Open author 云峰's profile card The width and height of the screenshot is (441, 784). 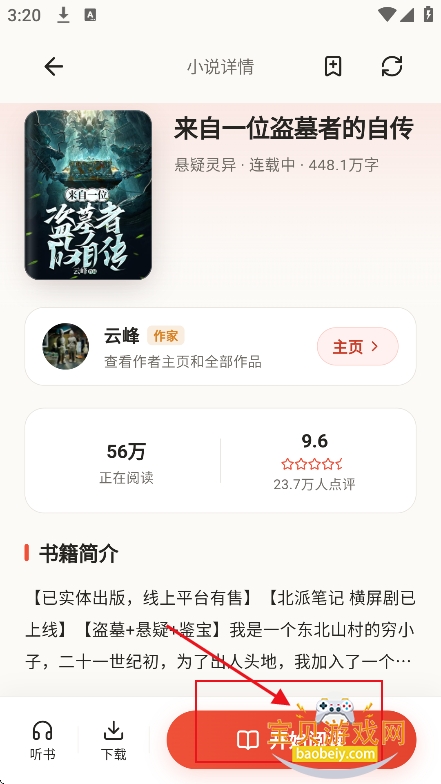(x=220, y=346)
